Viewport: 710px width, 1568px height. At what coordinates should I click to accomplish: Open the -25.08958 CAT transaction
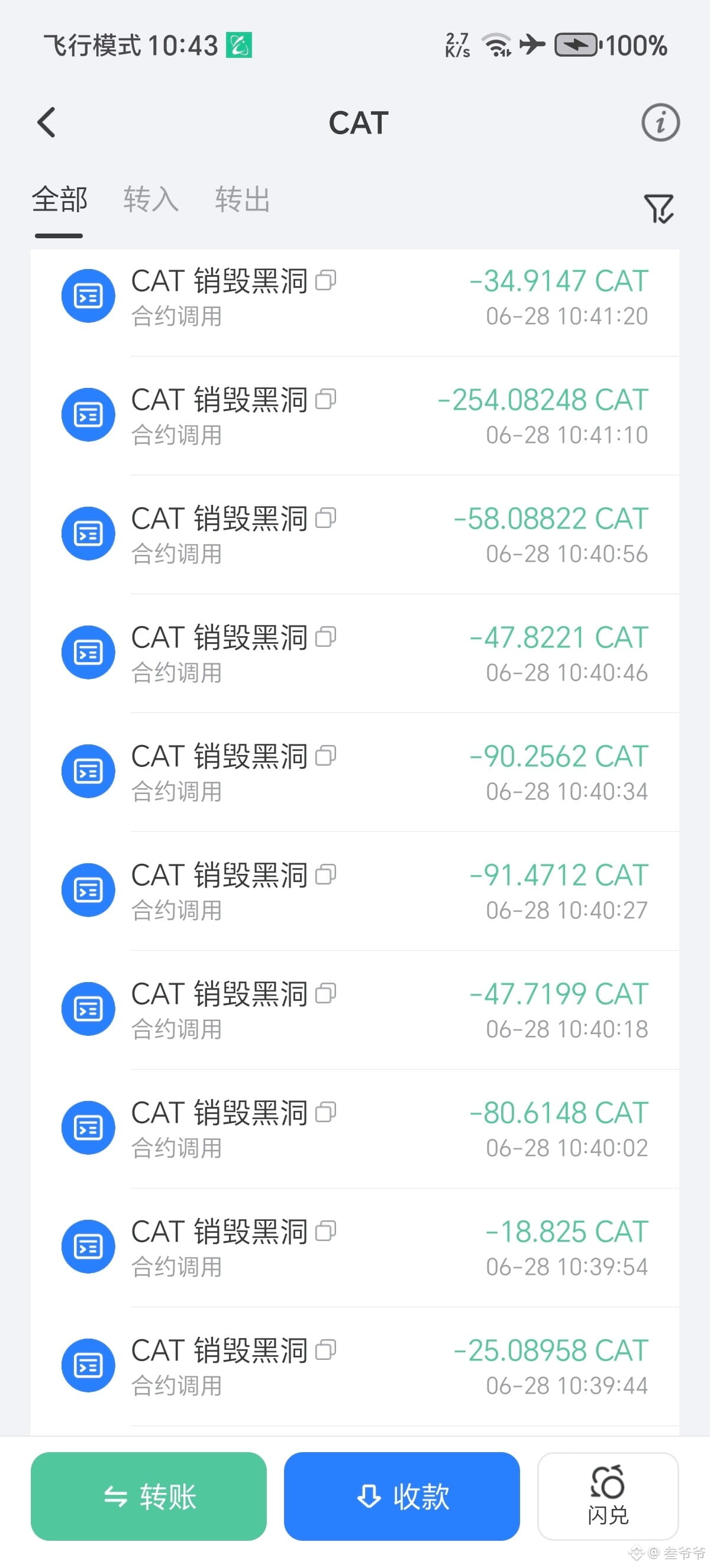(355, 1366)
